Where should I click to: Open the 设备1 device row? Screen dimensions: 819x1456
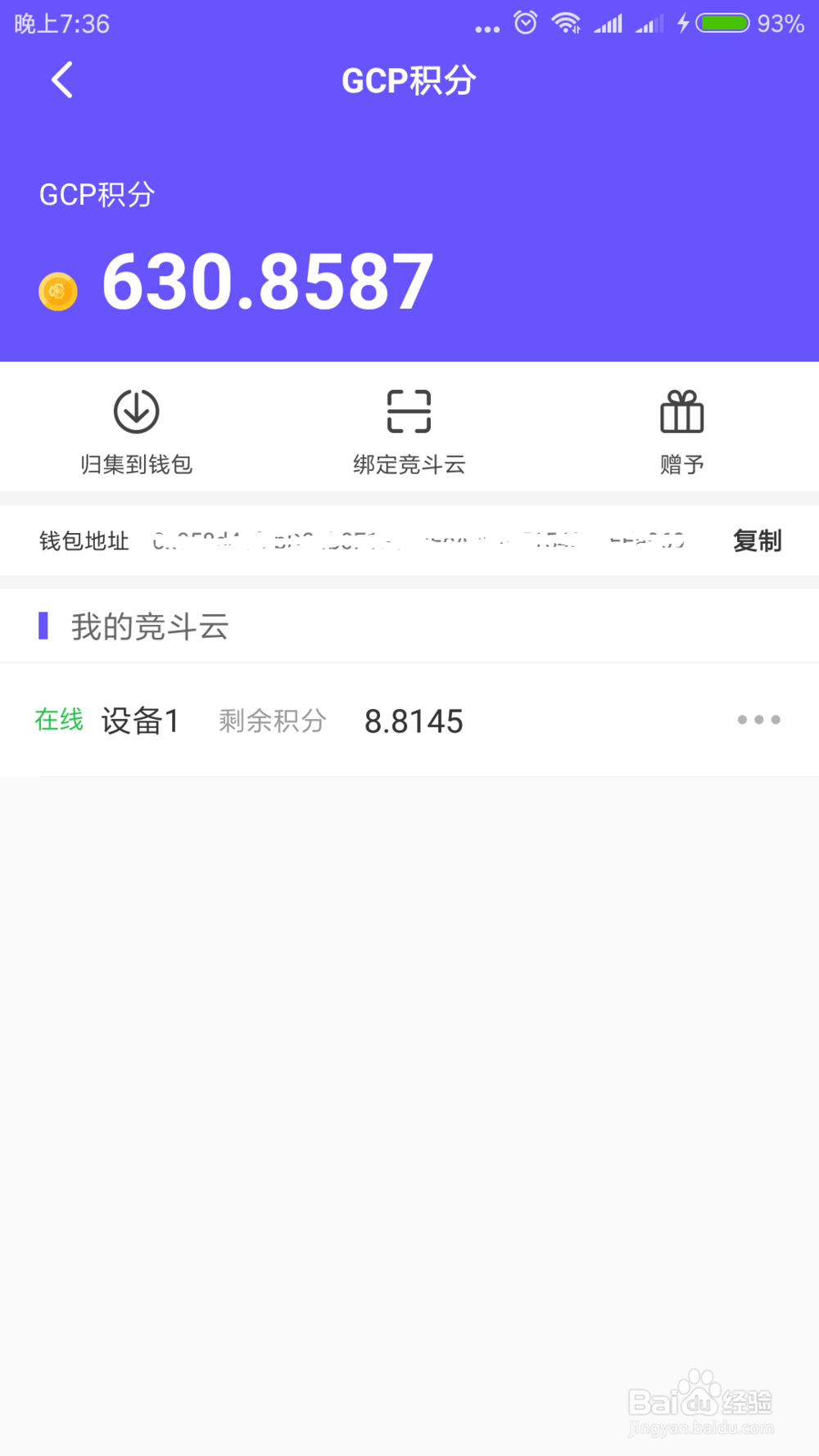(409, 721)
